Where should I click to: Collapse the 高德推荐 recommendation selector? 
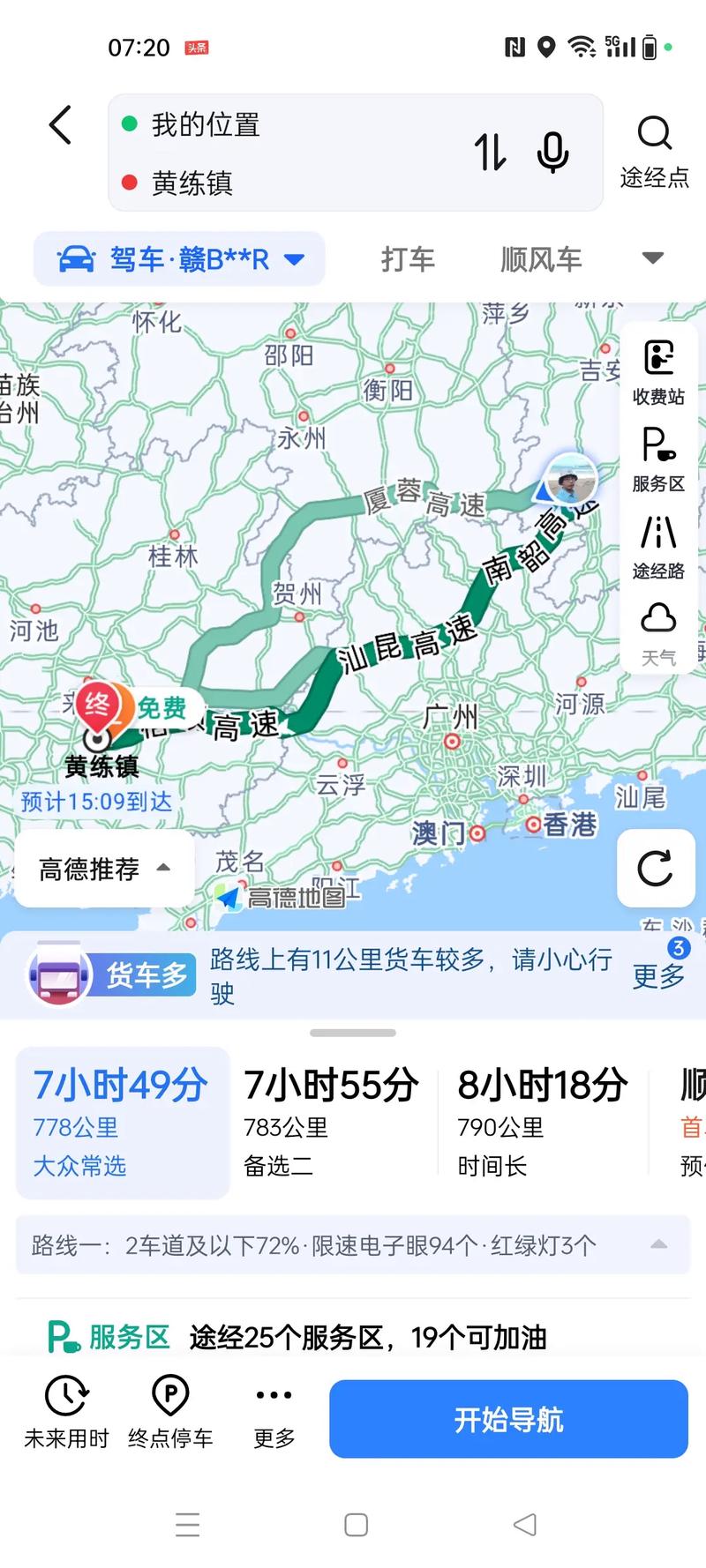tap(103, 868)
